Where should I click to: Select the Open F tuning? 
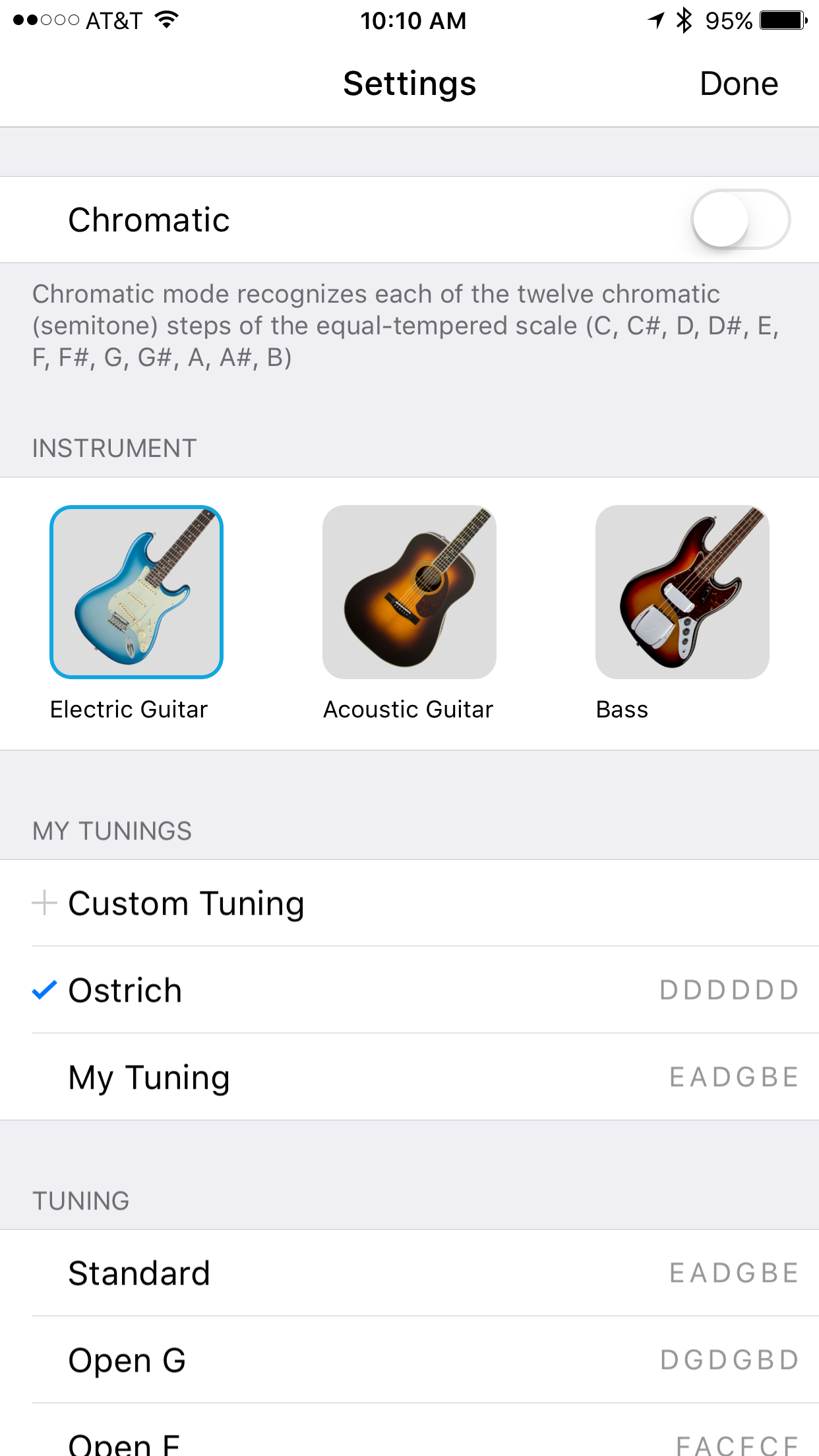tap(409, 1430)
